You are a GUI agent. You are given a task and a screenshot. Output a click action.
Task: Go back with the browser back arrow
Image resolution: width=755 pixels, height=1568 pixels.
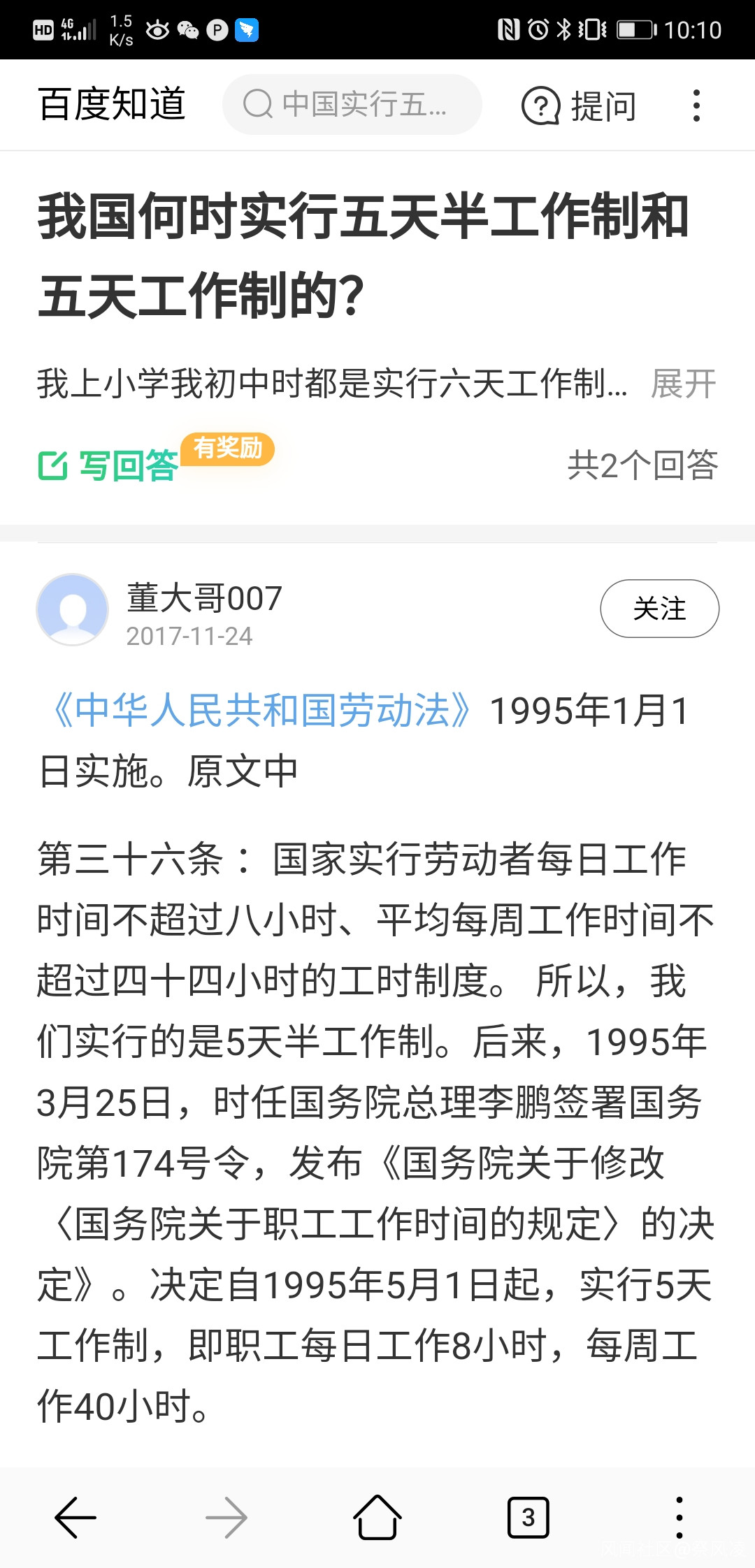pos(75,1517)
